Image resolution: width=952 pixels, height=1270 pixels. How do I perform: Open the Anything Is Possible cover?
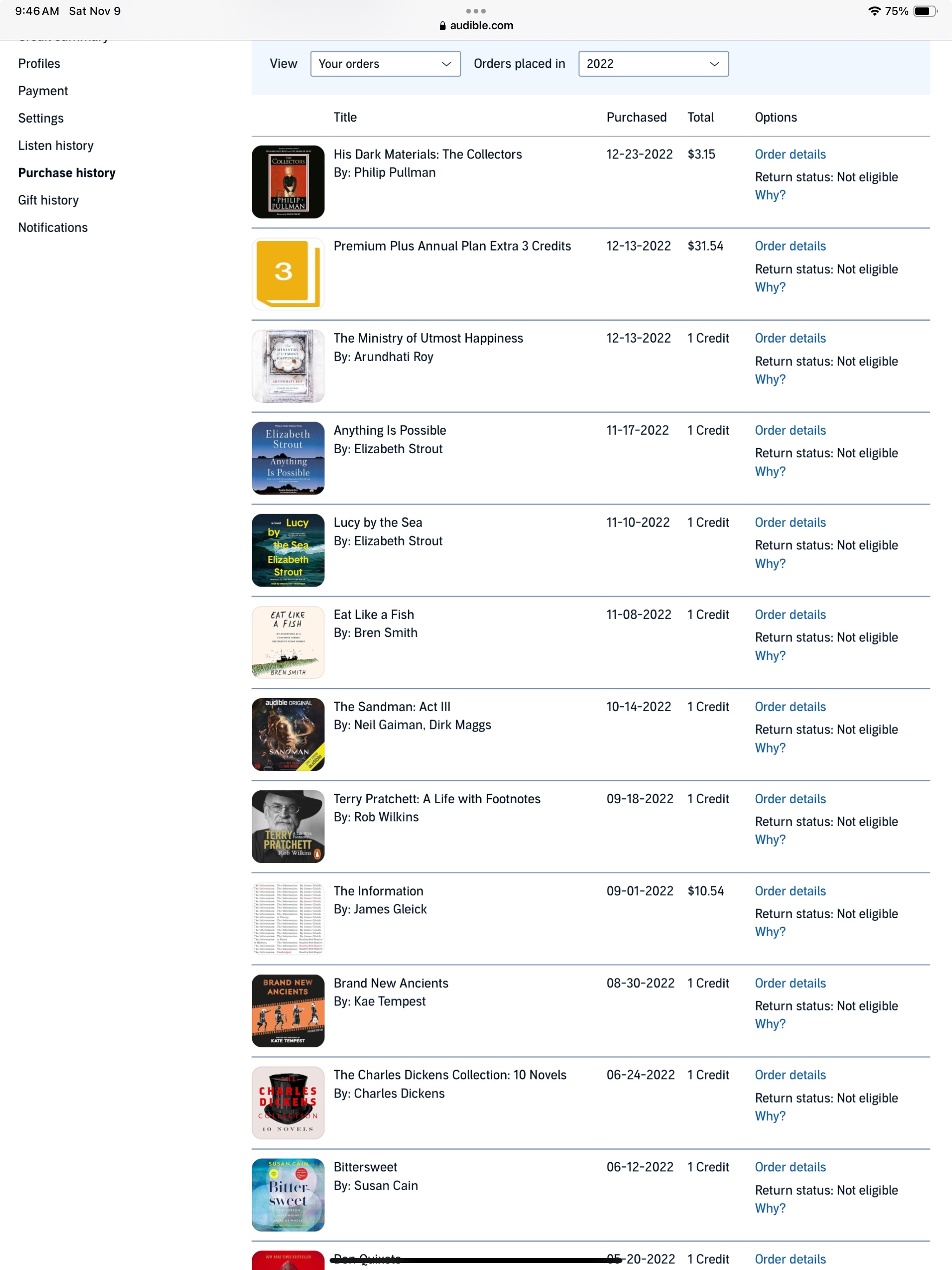tap(288, 458)
